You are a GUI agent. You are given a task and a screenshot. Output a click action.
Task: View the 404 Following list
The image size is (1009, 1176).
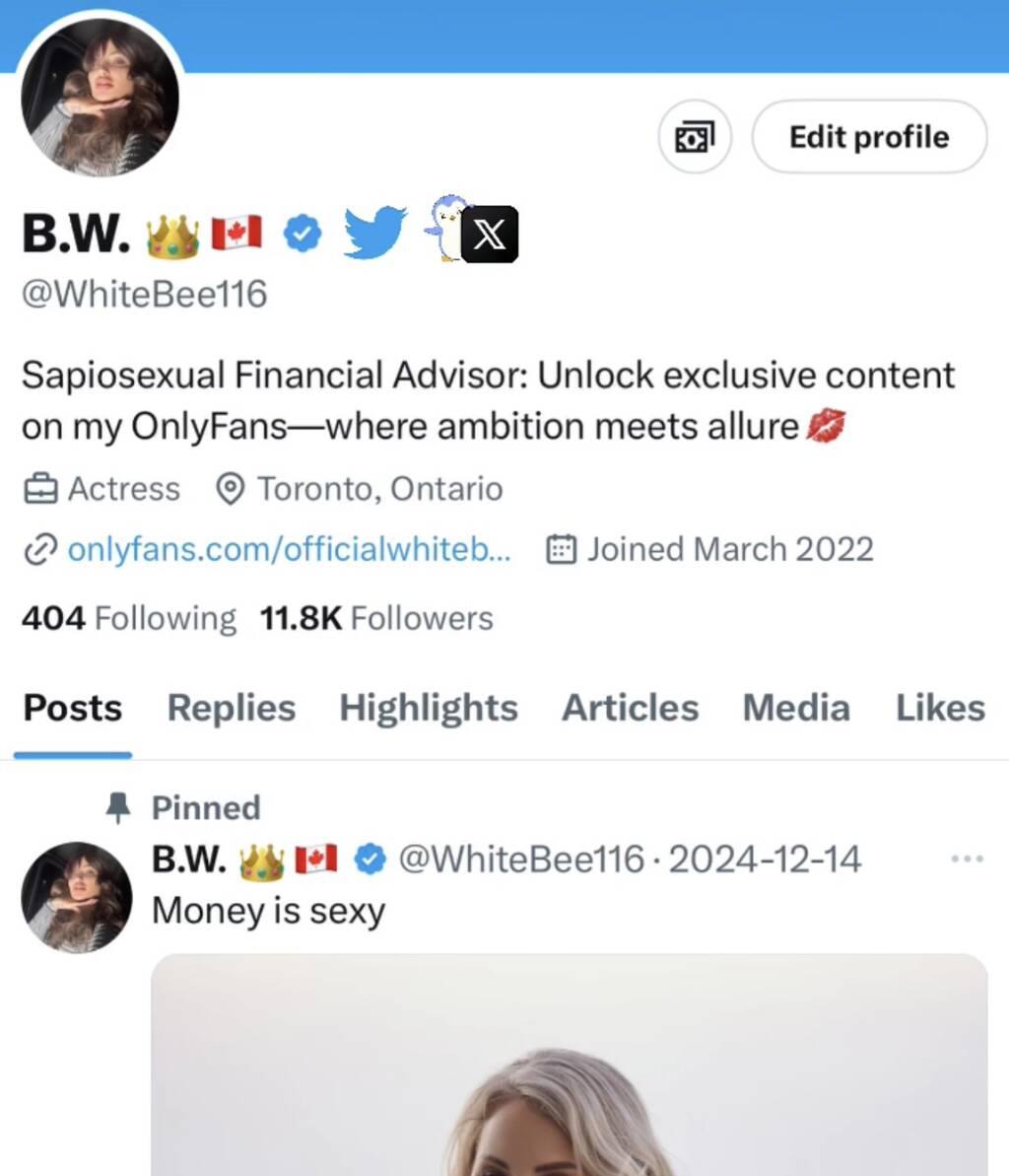(128, 618)
